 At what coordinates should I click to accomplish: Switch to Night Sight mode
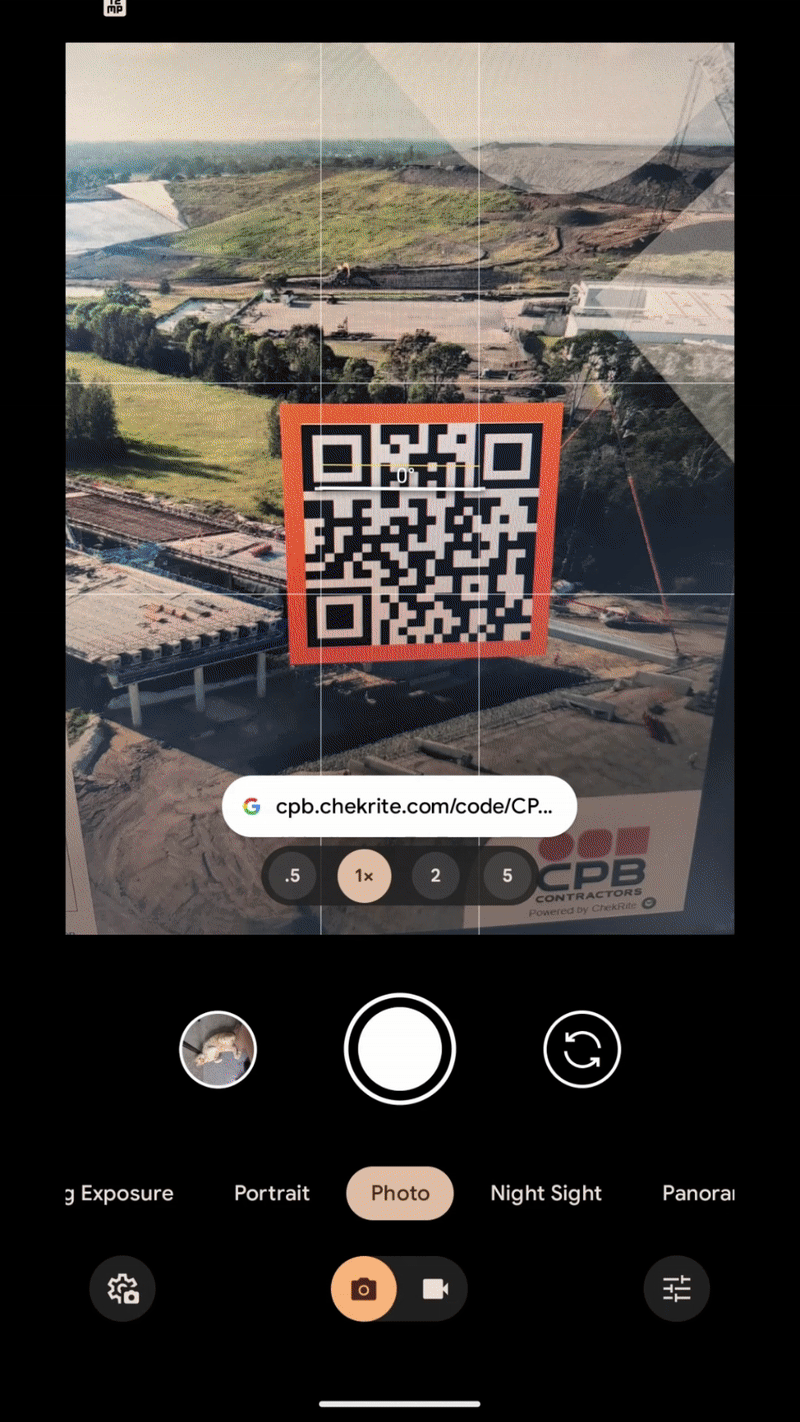546,1193
